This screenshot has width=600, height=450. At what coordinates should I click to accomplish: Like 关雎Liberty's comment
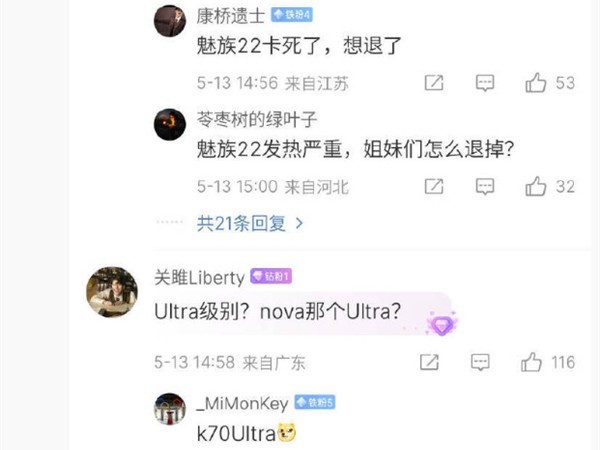coord(533,361)
